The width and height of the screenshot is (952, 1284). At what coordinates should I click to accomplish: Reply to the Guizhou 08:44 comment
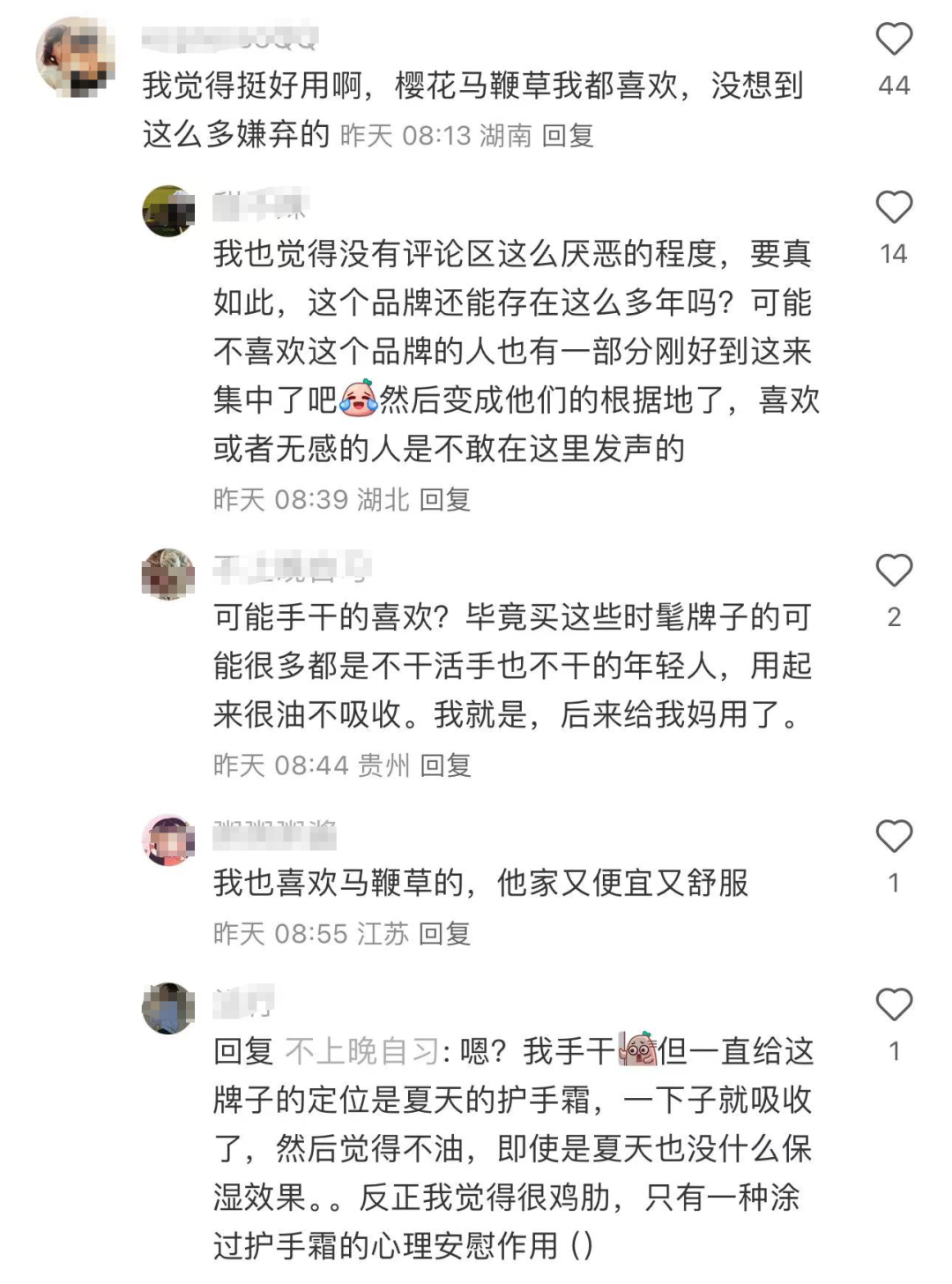[445, 765]
